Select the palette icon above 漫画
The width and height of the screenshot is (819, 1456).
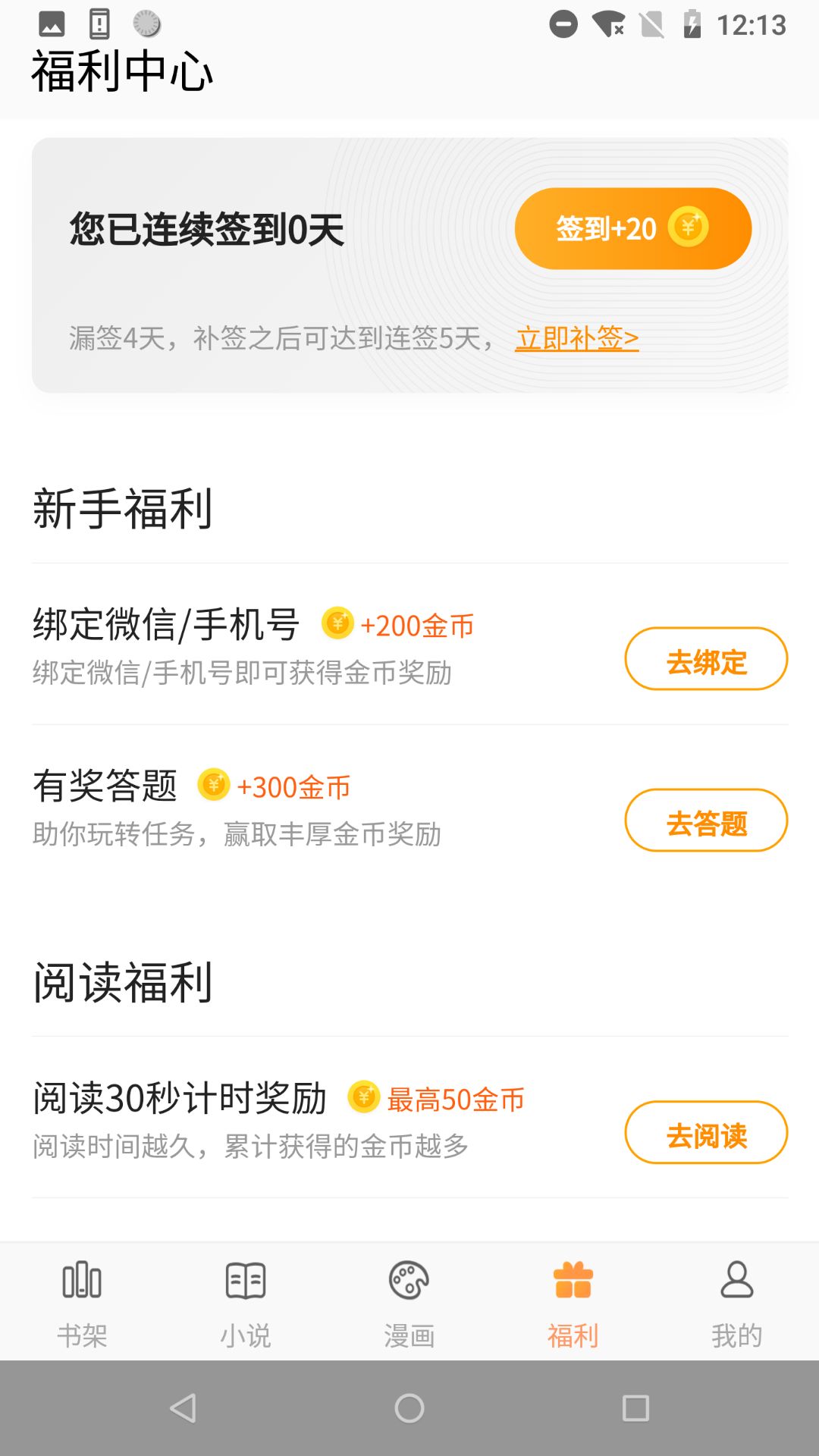(409, 1281)
